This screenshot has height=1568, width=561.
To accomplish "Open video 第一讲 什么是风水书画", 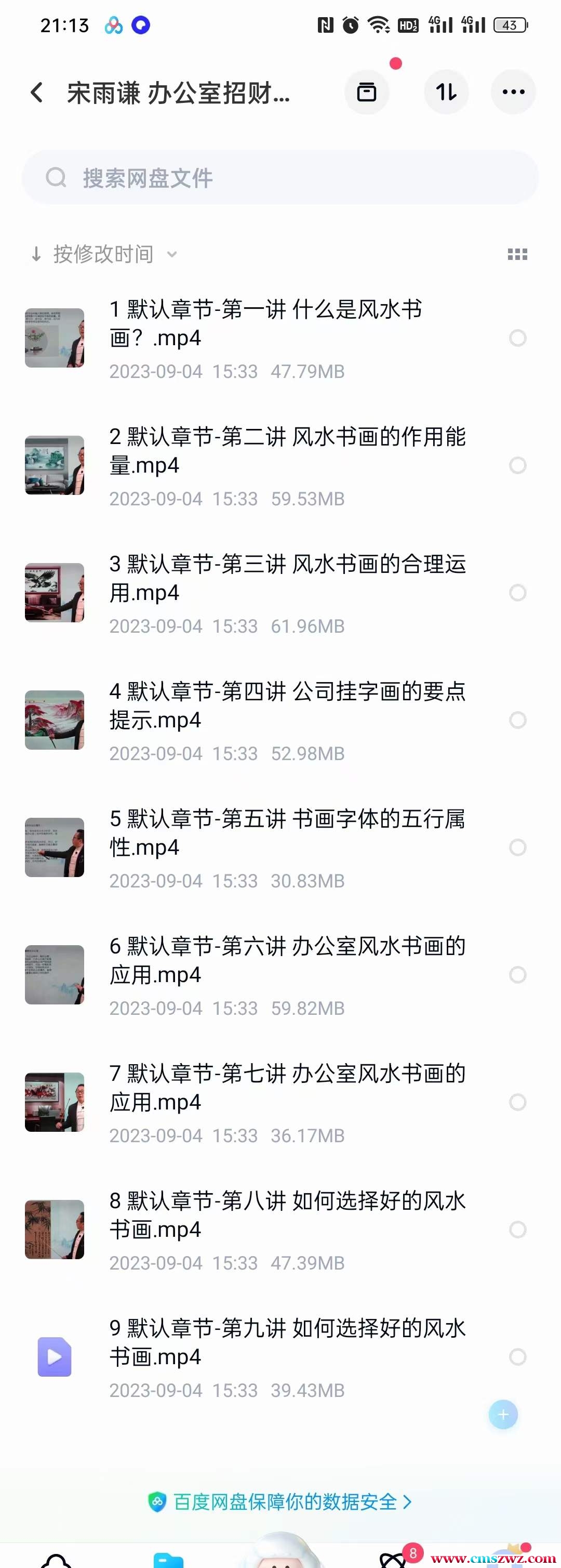I will pos(265,324).
